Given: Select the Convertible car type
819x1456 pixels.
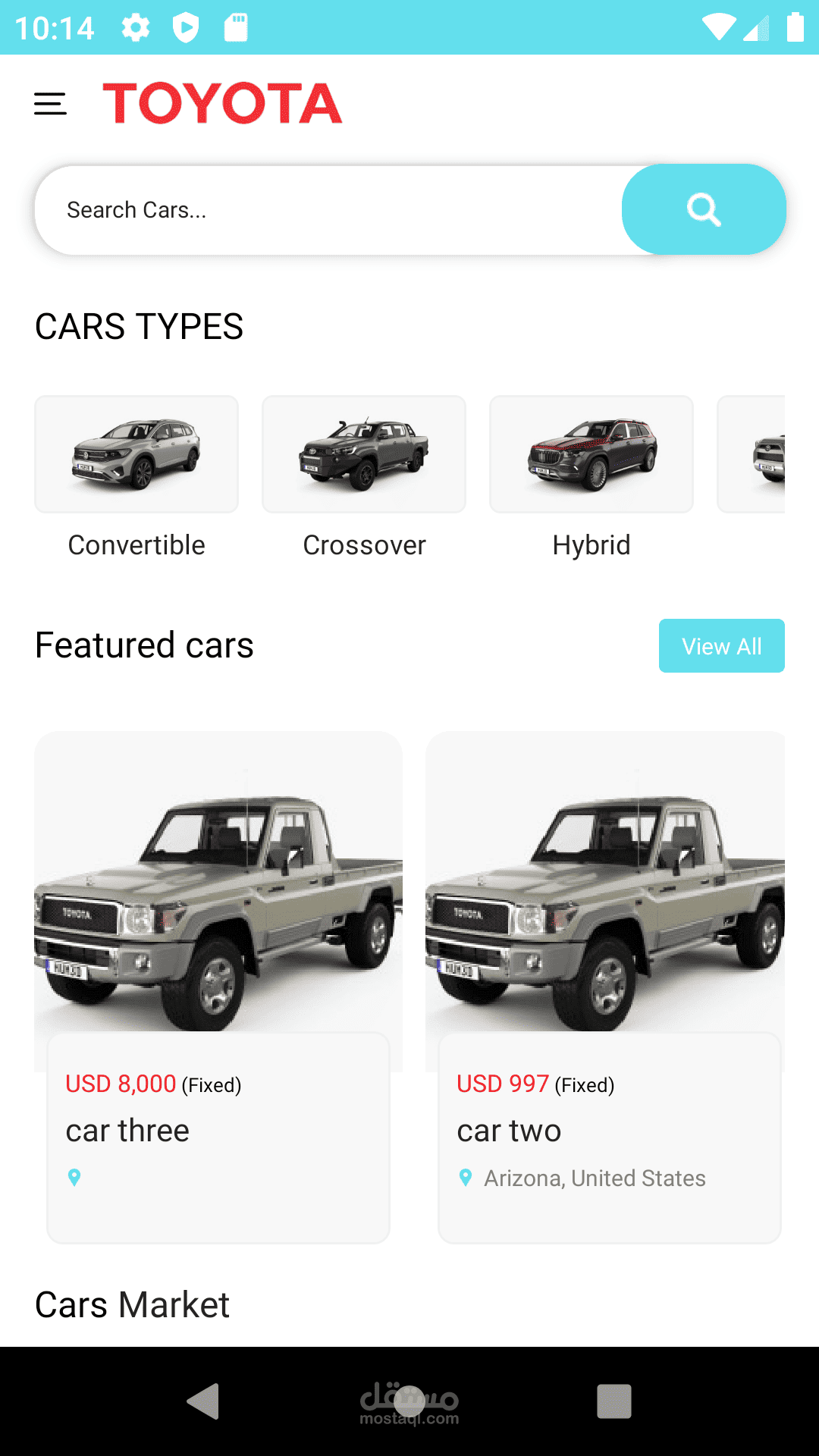Looking at the screenshot, I should click(x=136, y=478).
